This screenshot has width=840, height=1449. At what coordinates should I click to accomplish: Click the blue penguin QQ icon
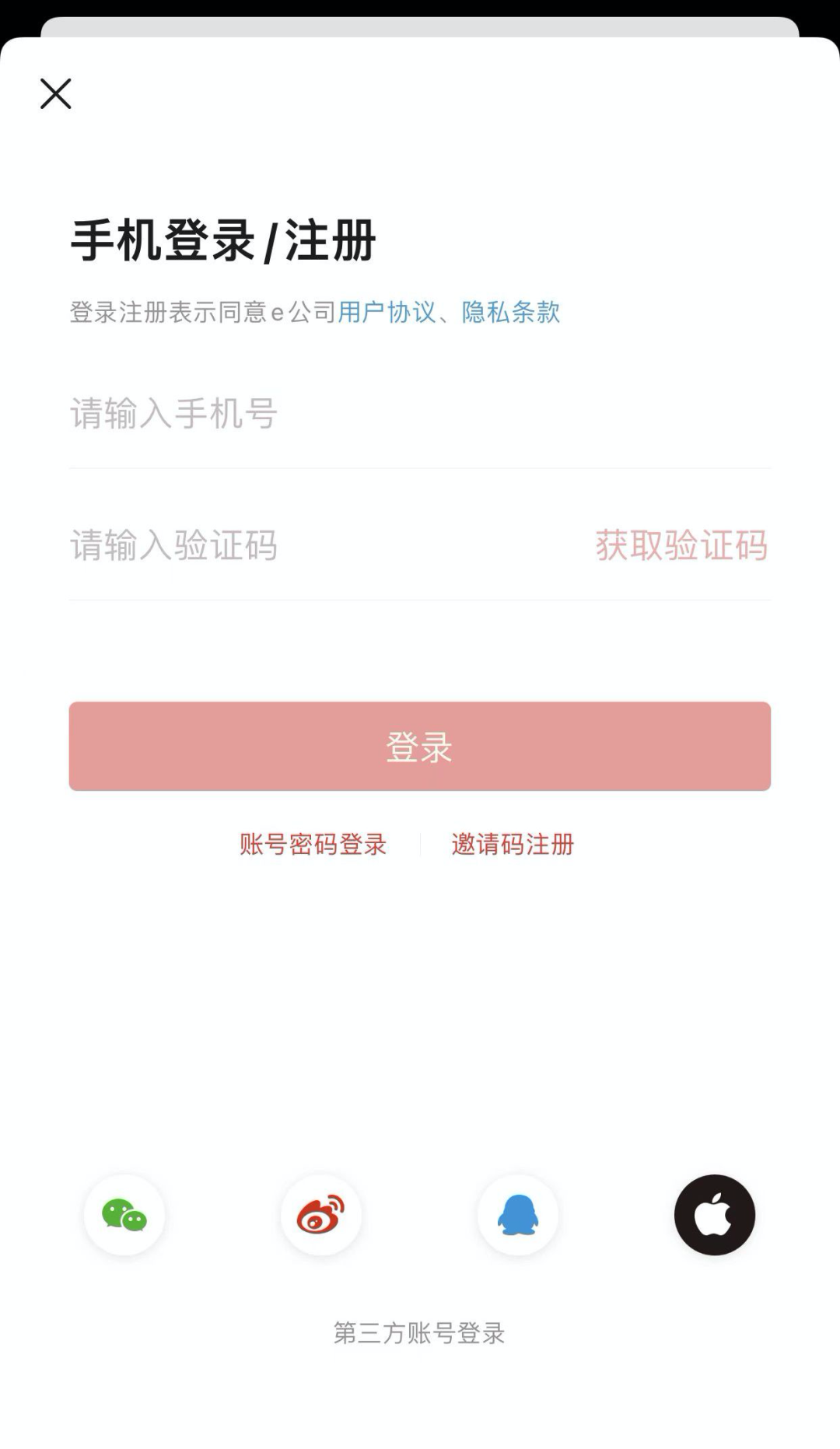click(x=517, y=1216)
